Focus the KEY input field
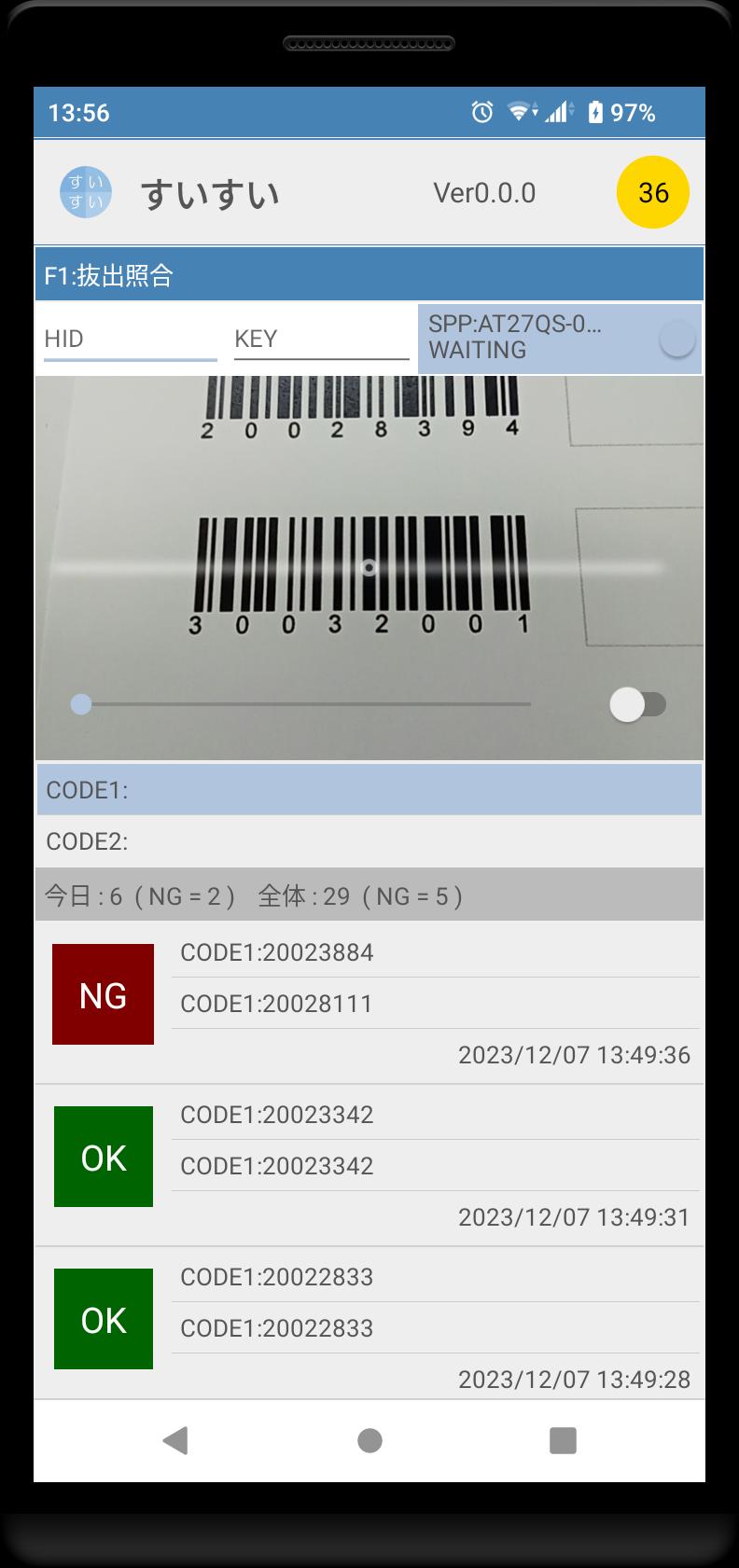The width and height of the screenshot is (739, 1568). 322,339
